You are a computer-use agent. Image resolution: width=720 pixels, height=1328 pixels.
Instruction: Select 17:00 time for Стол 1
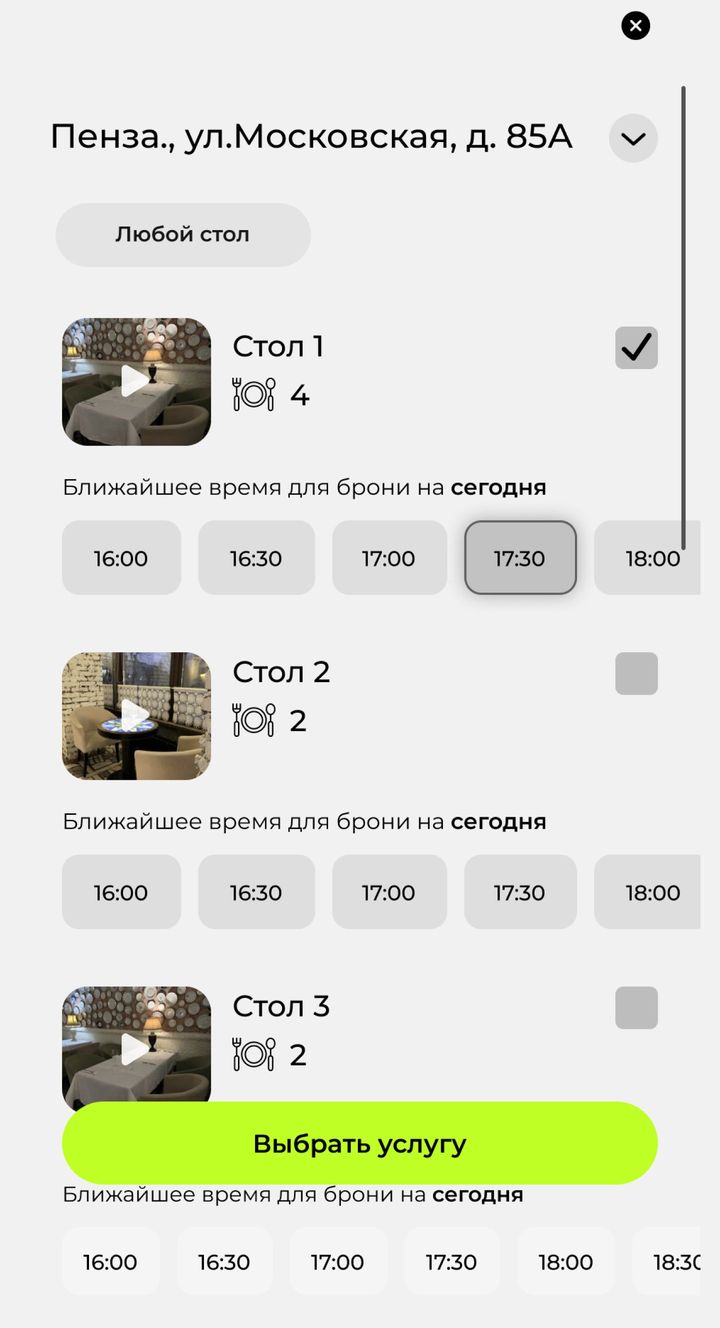389,558
